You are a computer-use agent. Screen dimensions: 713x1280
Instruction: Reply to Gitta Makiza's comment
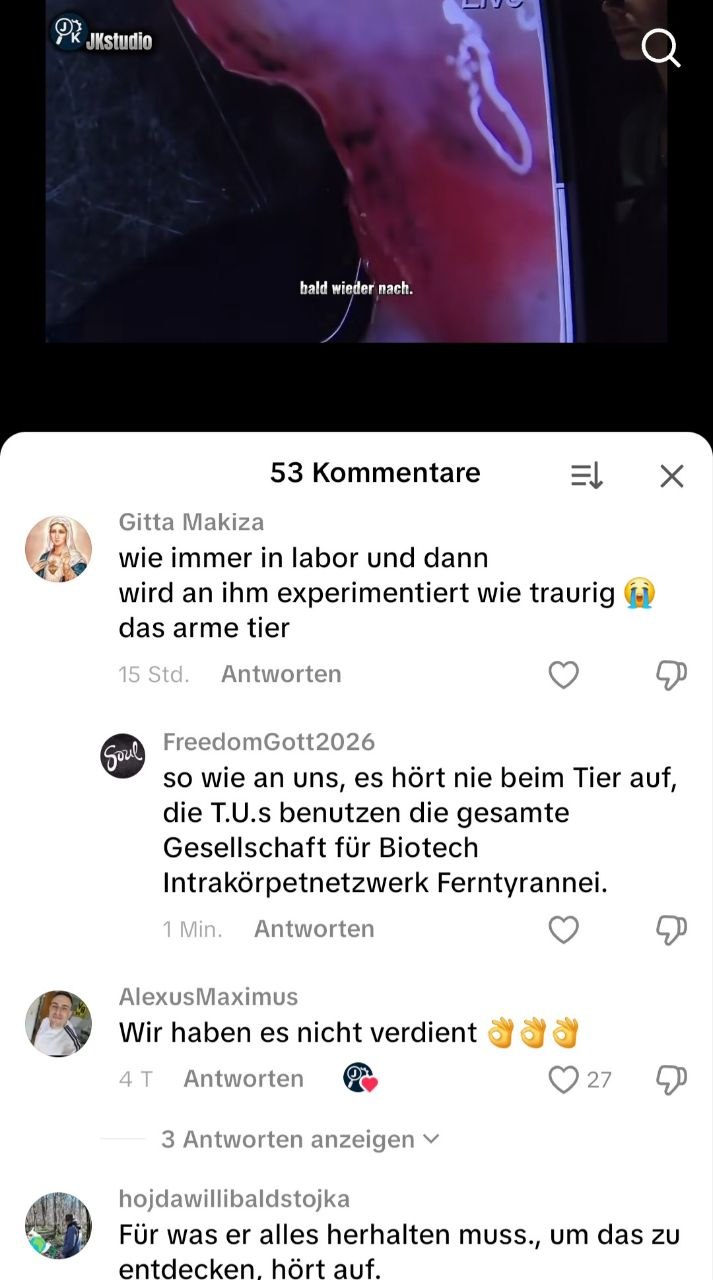tap(281, 675)
